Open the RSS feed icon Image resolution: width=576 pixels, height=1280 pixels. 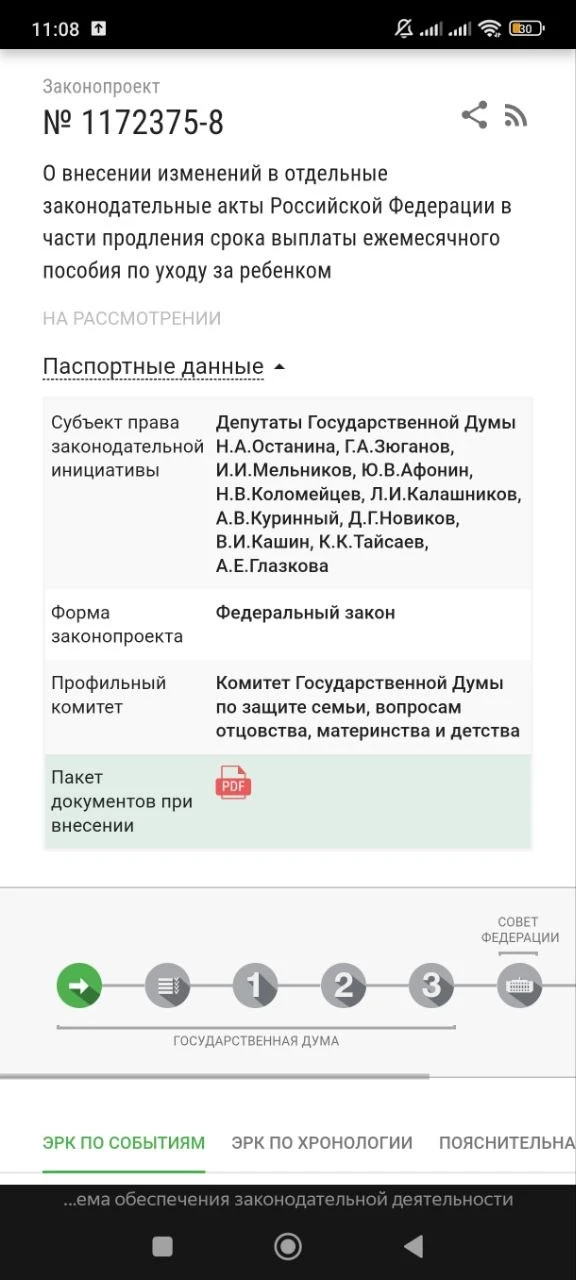(x=516, y=116)
